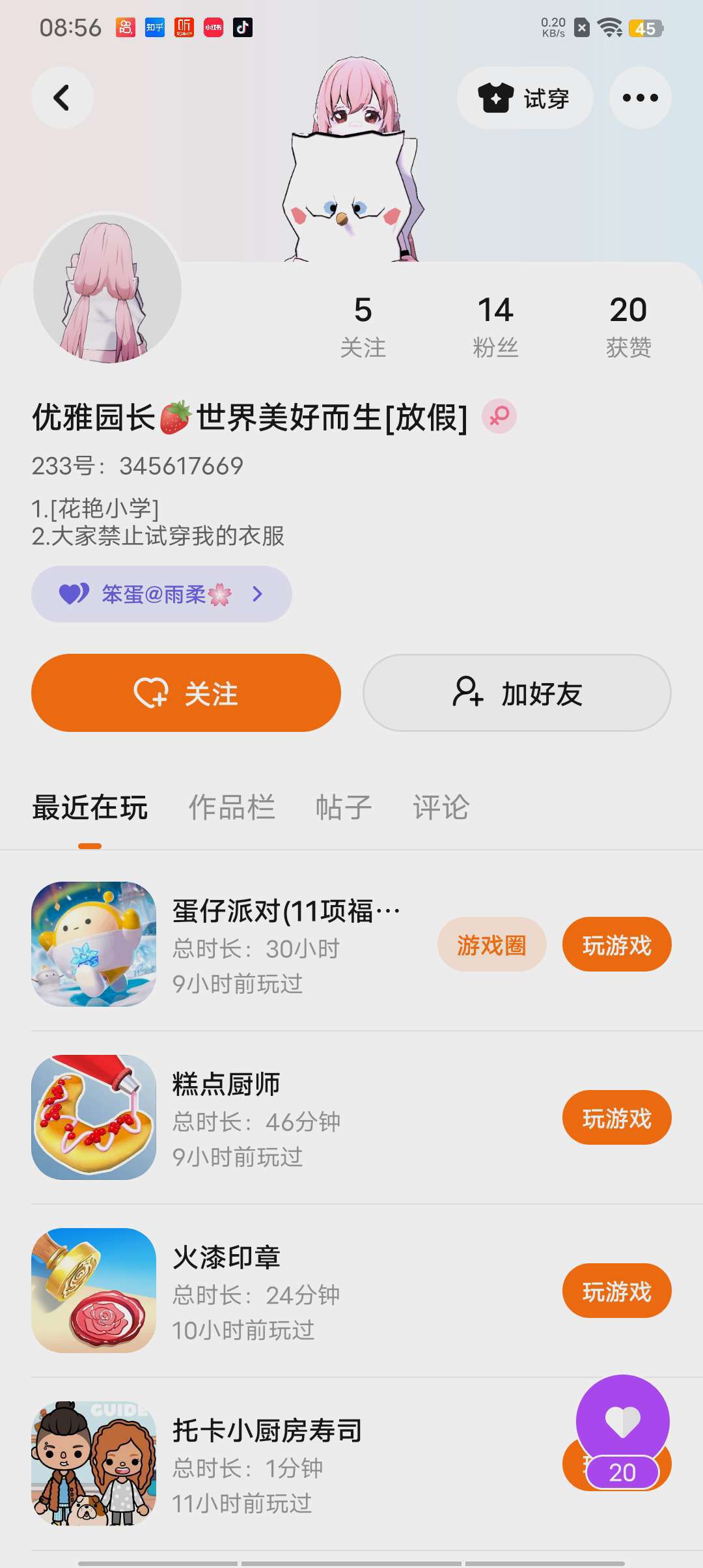
Task: Switch to the 帖子 tab
Action: tap(344, 807)
